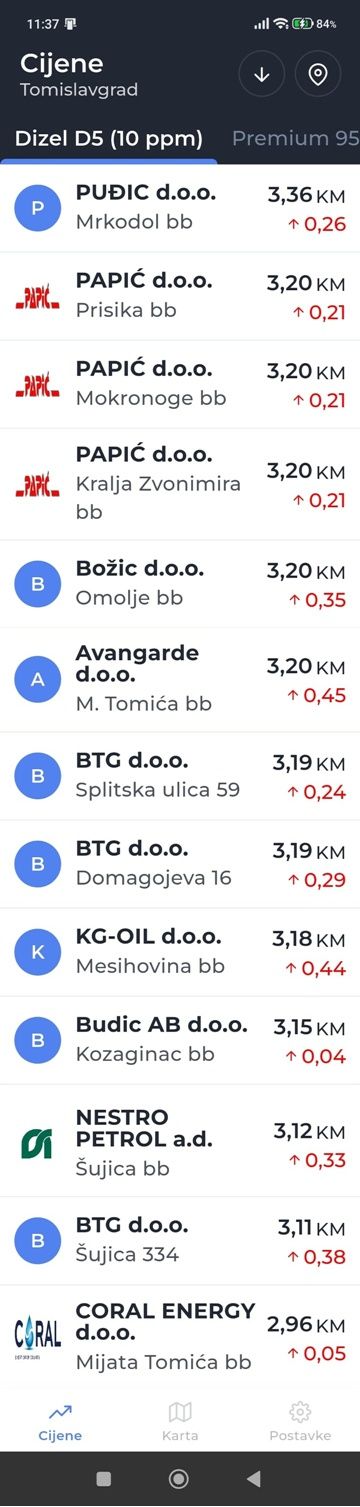Open NESTRO PETROL a.d. Šujica bb
This screenshot has width=360, height=1507.
180,1141
